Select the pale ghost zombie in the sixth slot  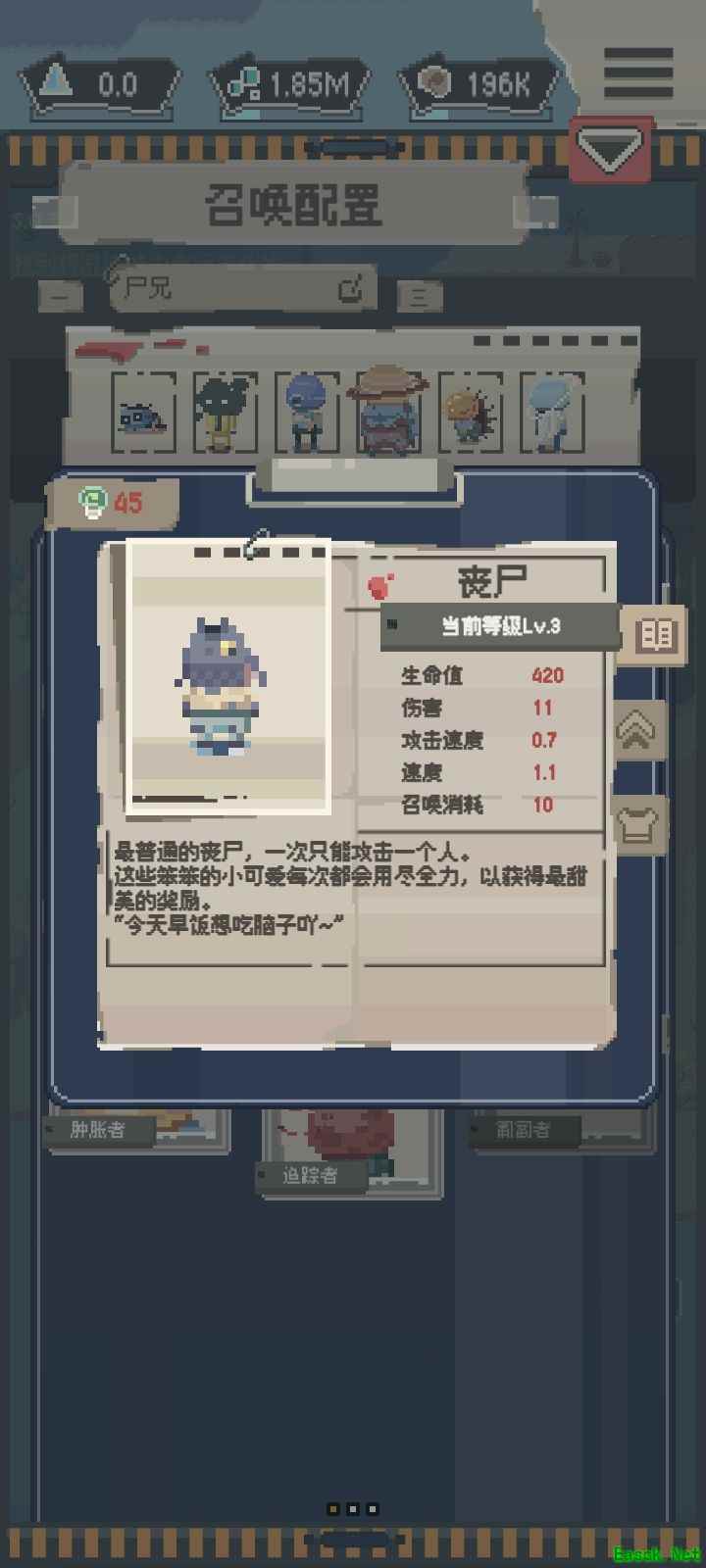click(x=551, y=412)
